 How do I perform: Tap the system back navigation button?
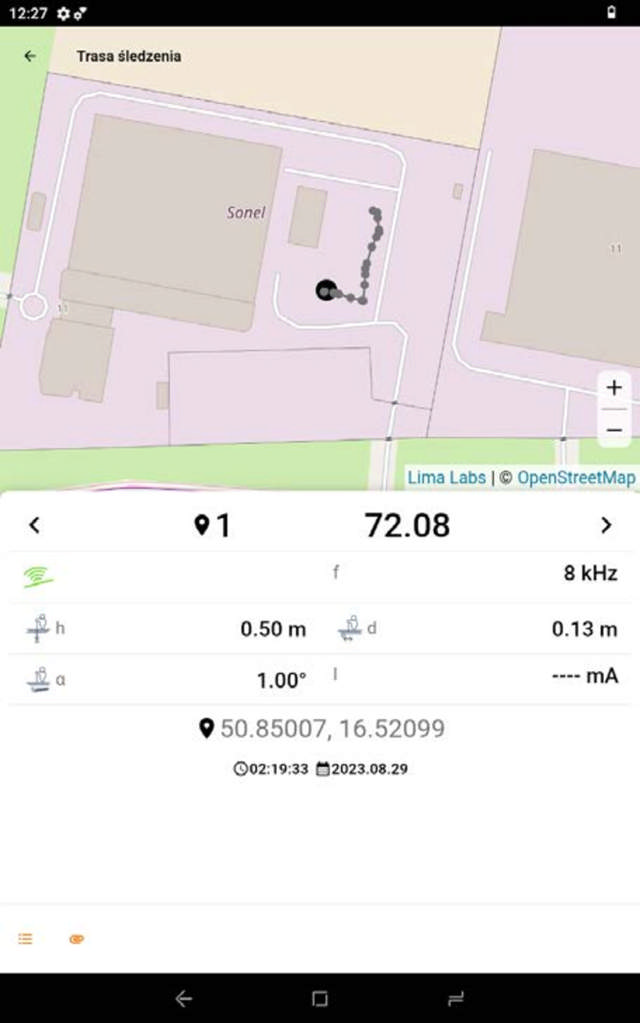point(183,998)
